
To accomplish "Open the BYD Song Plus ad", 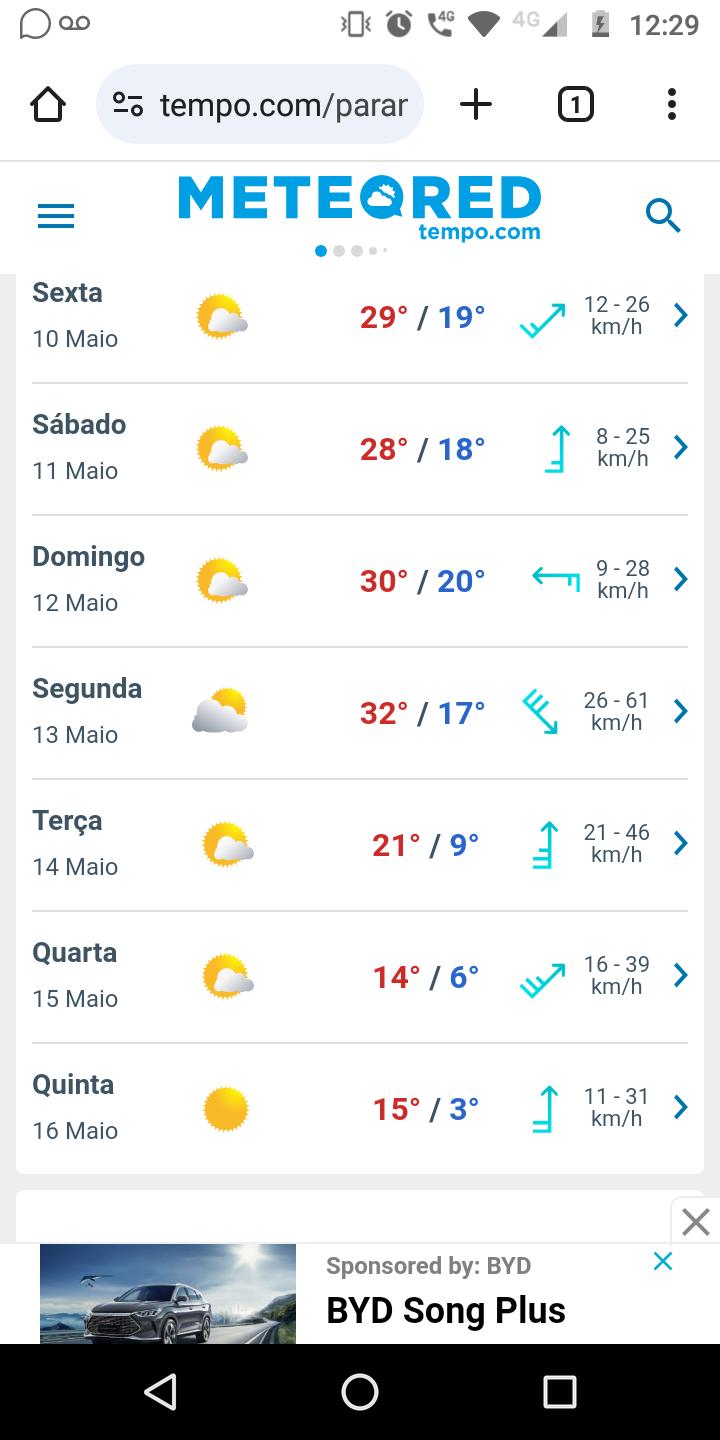I will pos(446,1310).
